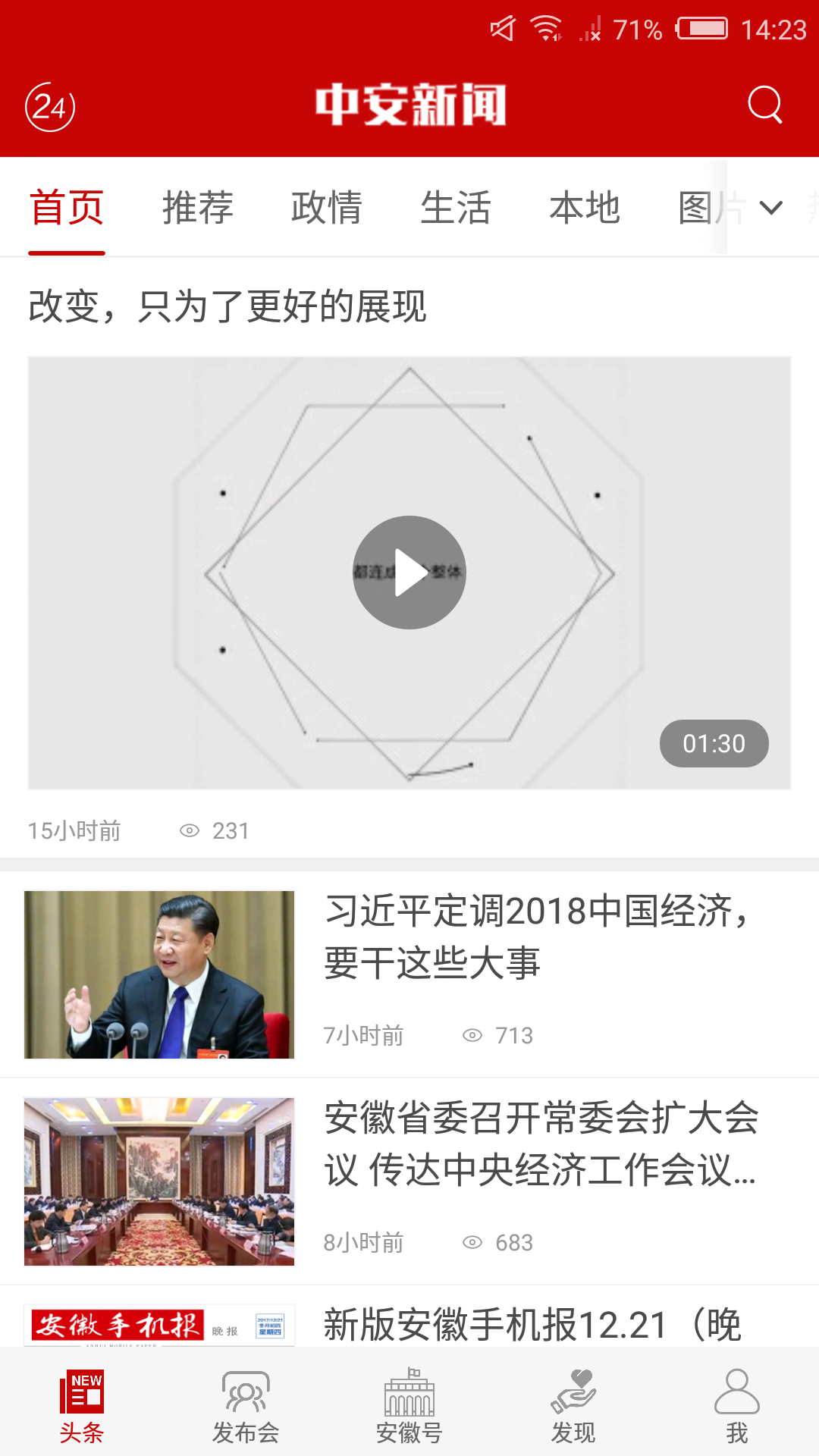819x1456 pixels.
Task: Expand the channel list dropdown arrow
Action: point(770,206)
